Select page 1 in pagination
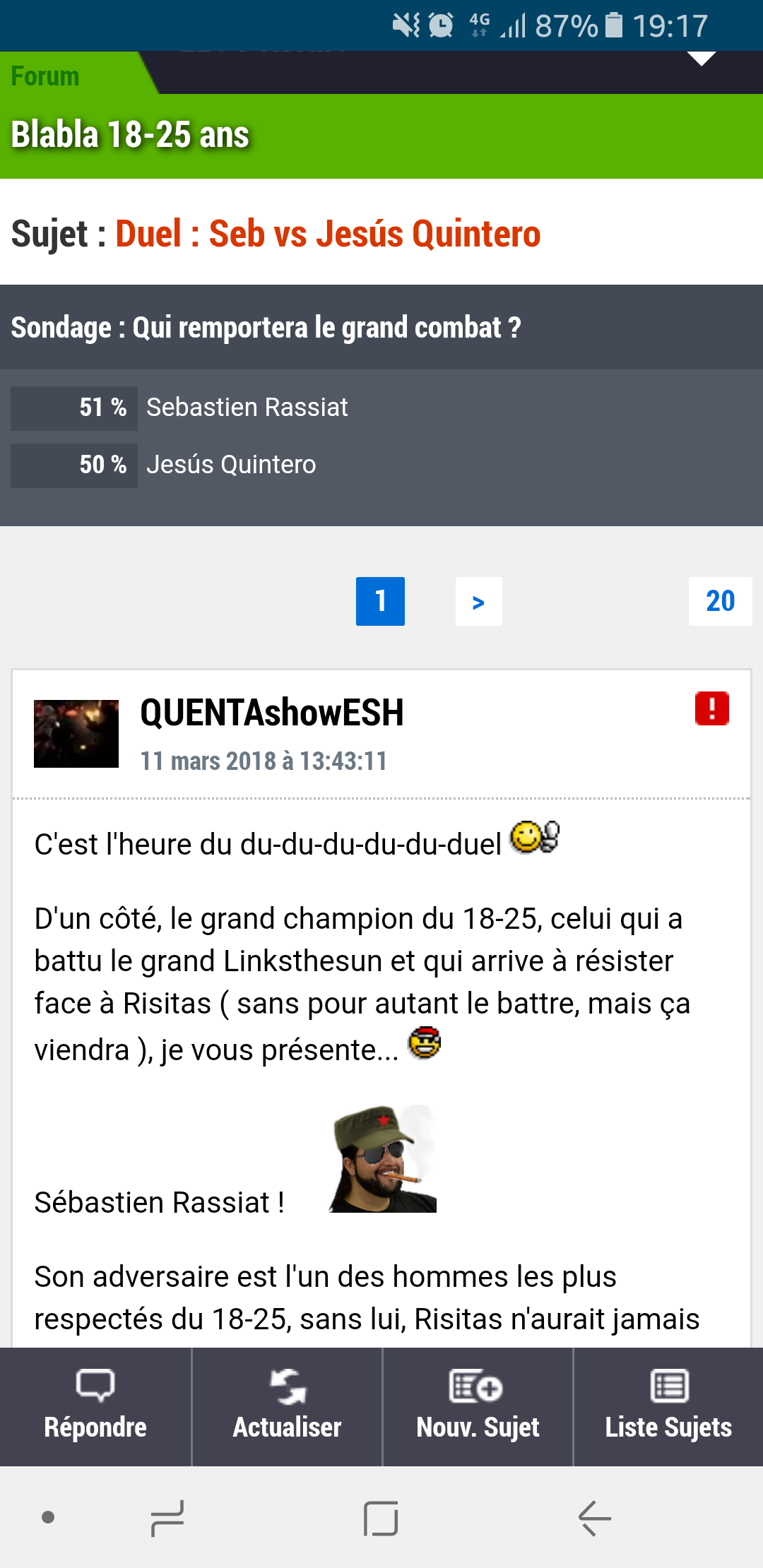Image resolution: width=763 pixels, height=1568 pixels. point(380,602)
